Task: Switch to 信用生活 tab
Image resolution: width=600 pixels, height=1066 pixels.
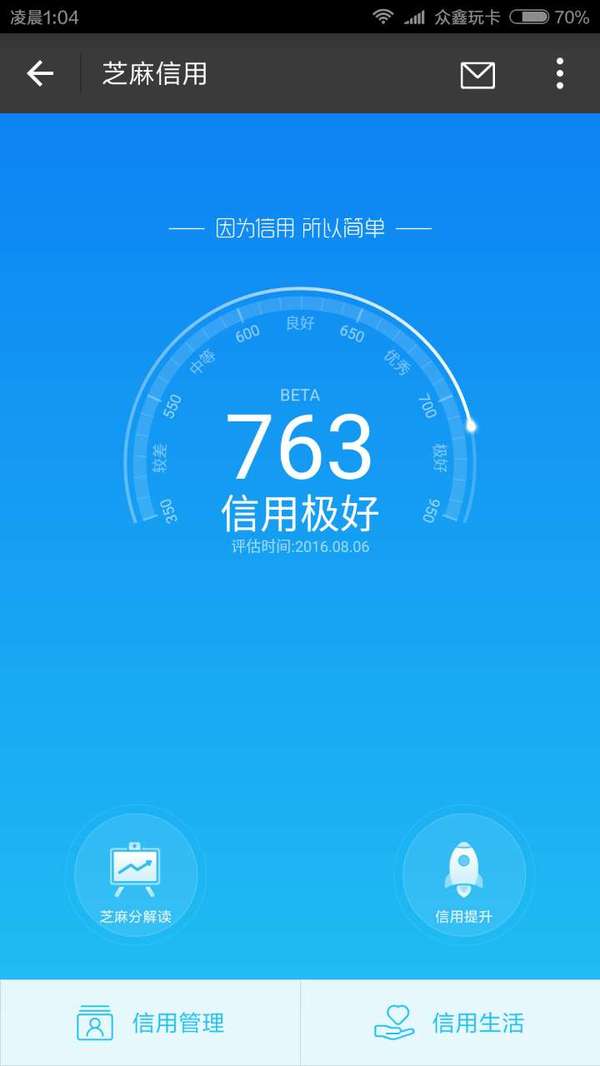Action: point(450,1022)
